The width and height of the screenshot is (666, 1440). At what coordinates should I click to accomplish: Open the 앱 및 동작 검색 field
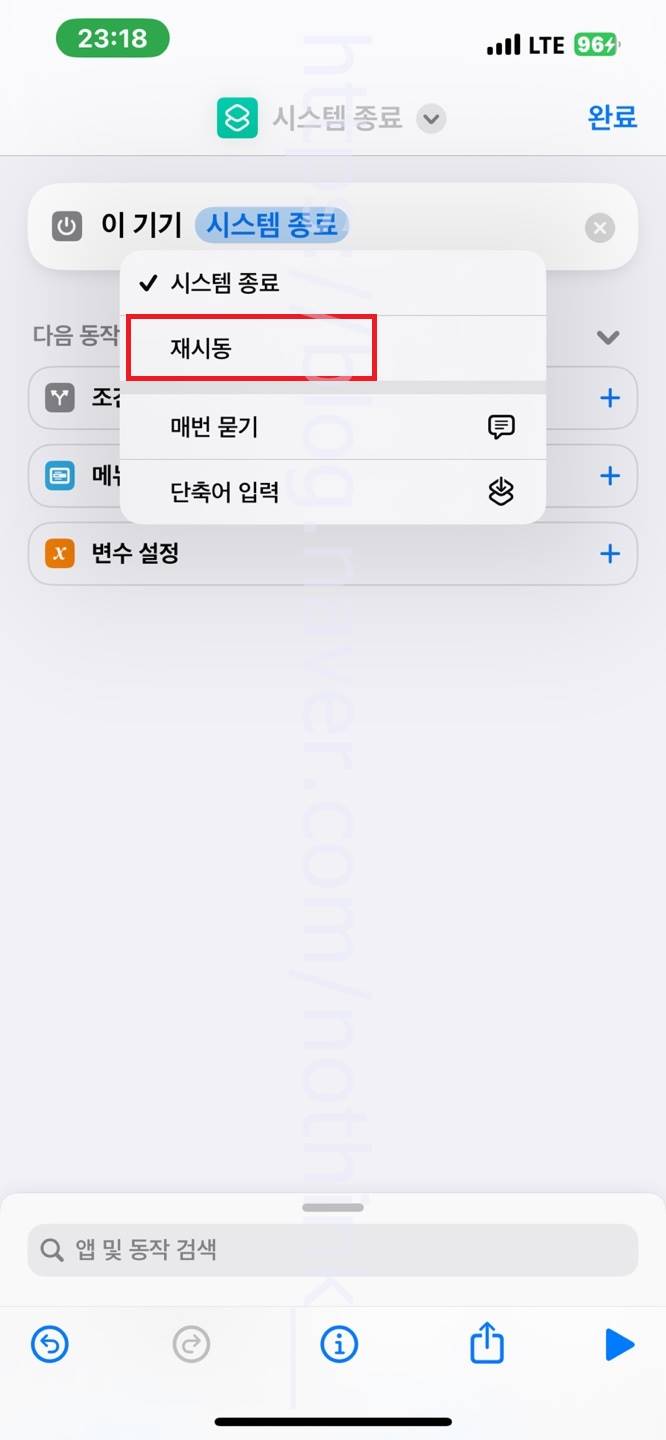(x=332, y=1249)
